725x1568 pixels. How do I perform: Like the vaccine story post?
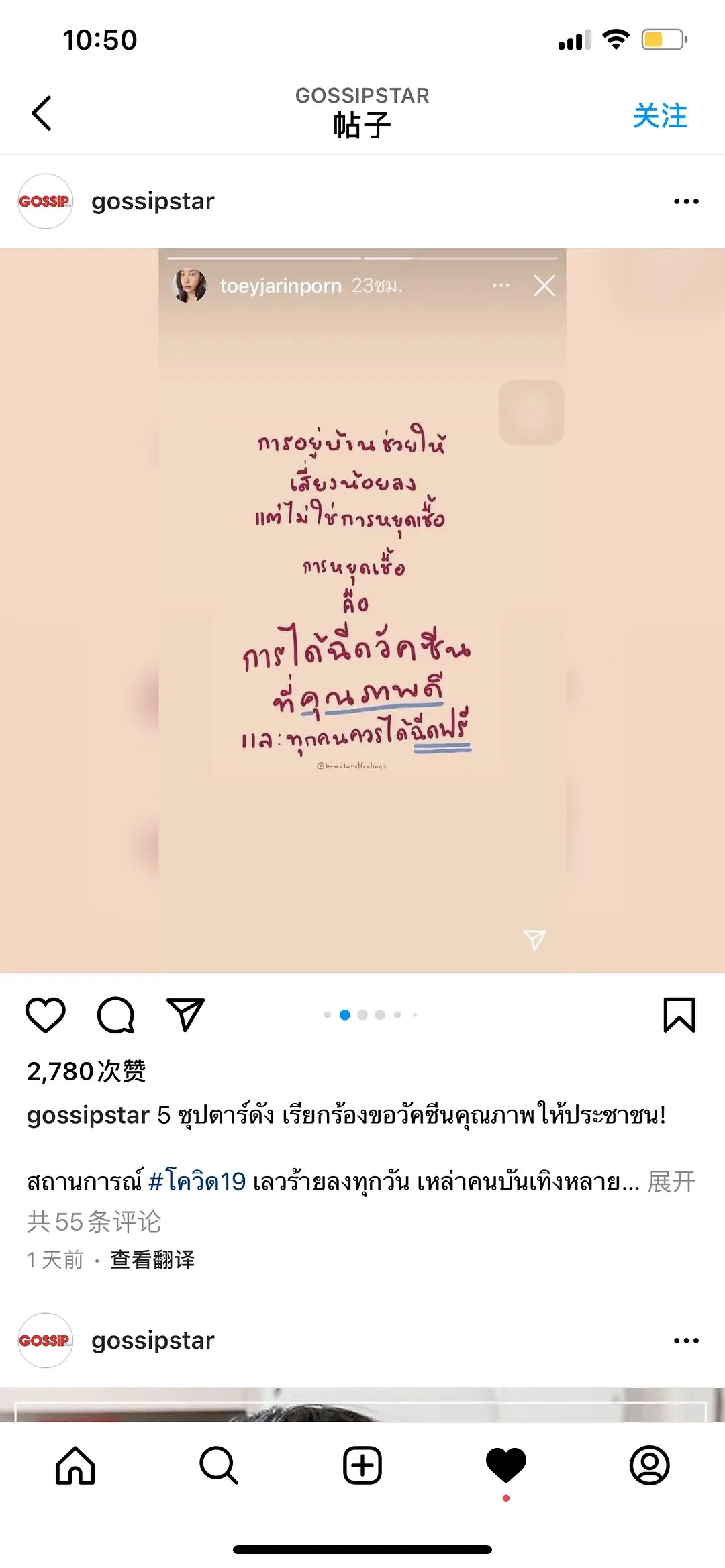tap(46, 1014)
